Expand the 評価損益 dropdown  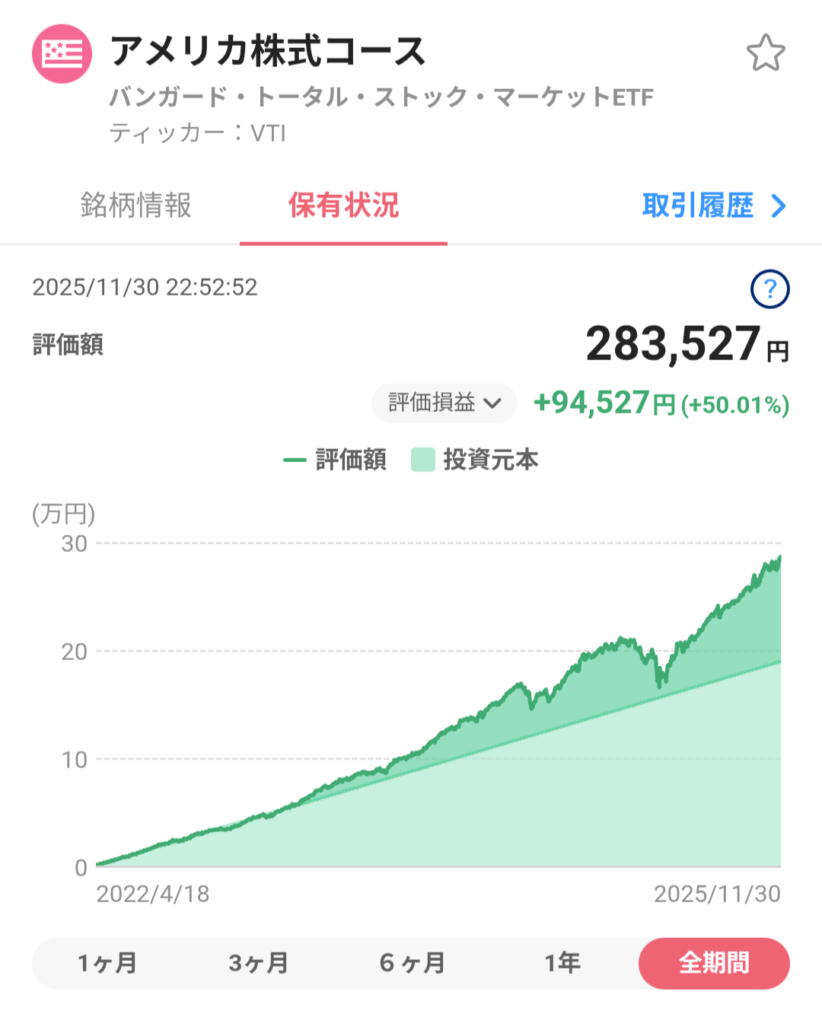pyautogui.click(x=444, y=403)
